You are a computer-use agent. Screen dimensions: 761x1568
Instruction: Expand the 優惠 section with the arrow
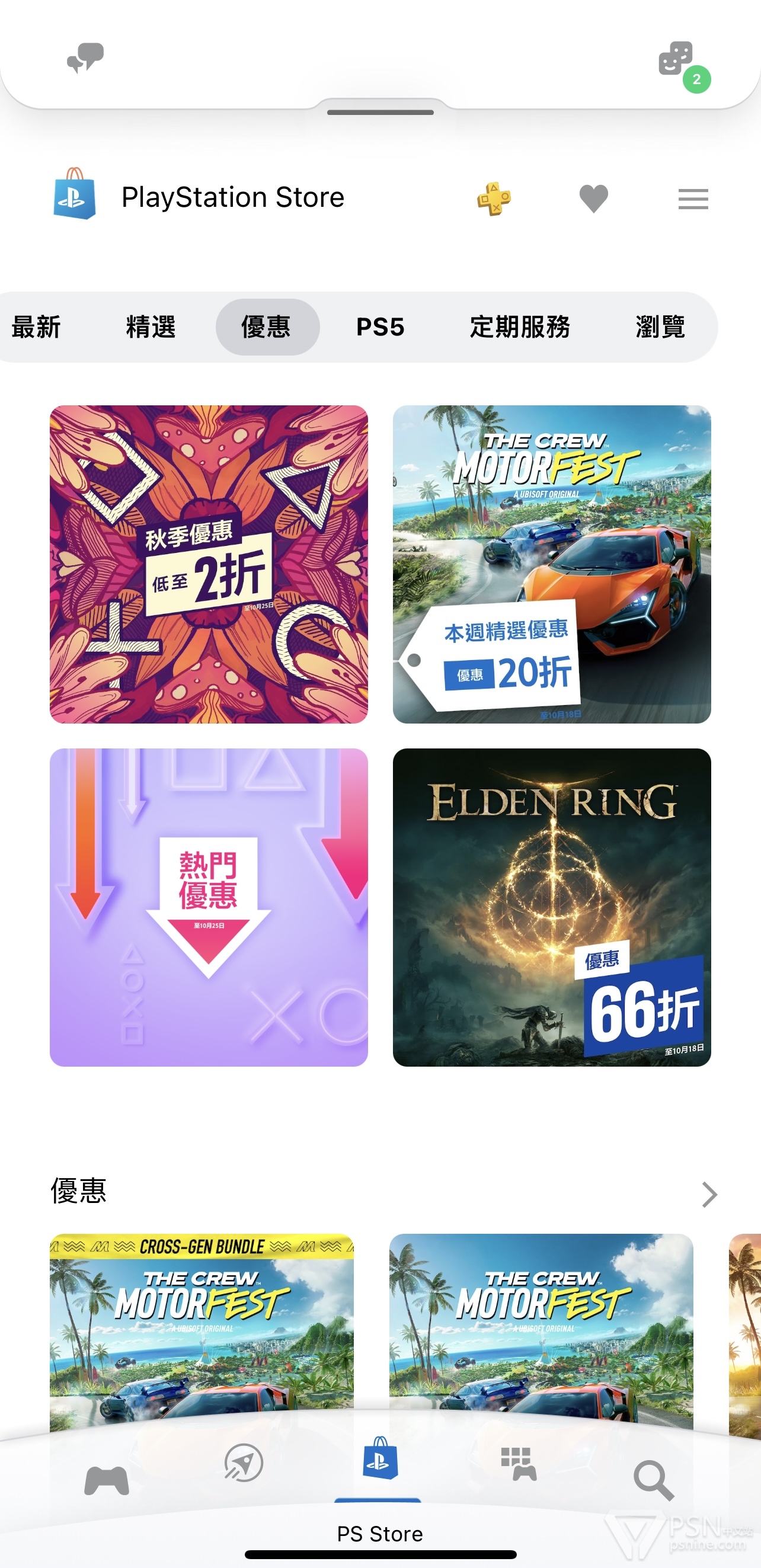click(x=709, y=1194)
